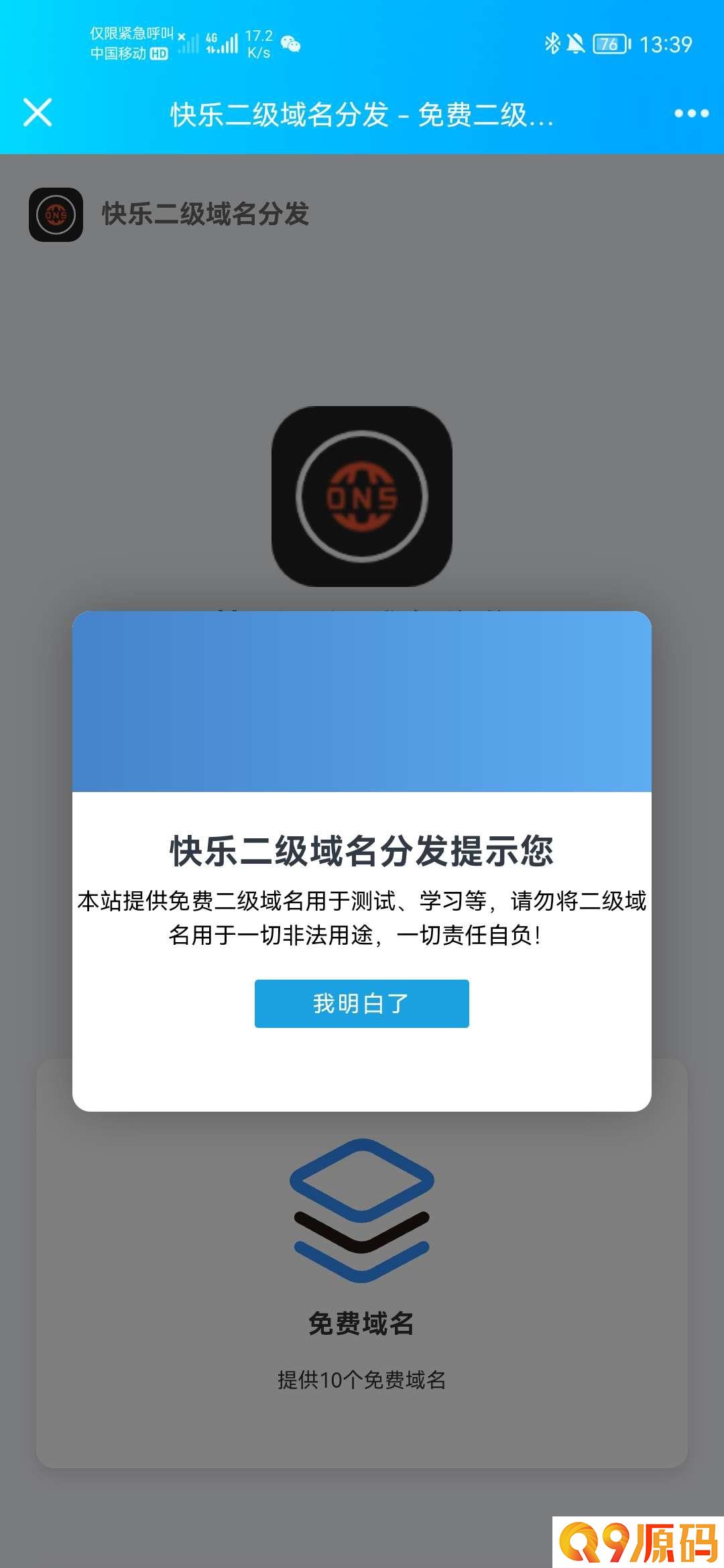Screen dimensions: 724x1568
Task: Close the web page with the X icon
Action: pyautogui.click(x=38, y=113)
